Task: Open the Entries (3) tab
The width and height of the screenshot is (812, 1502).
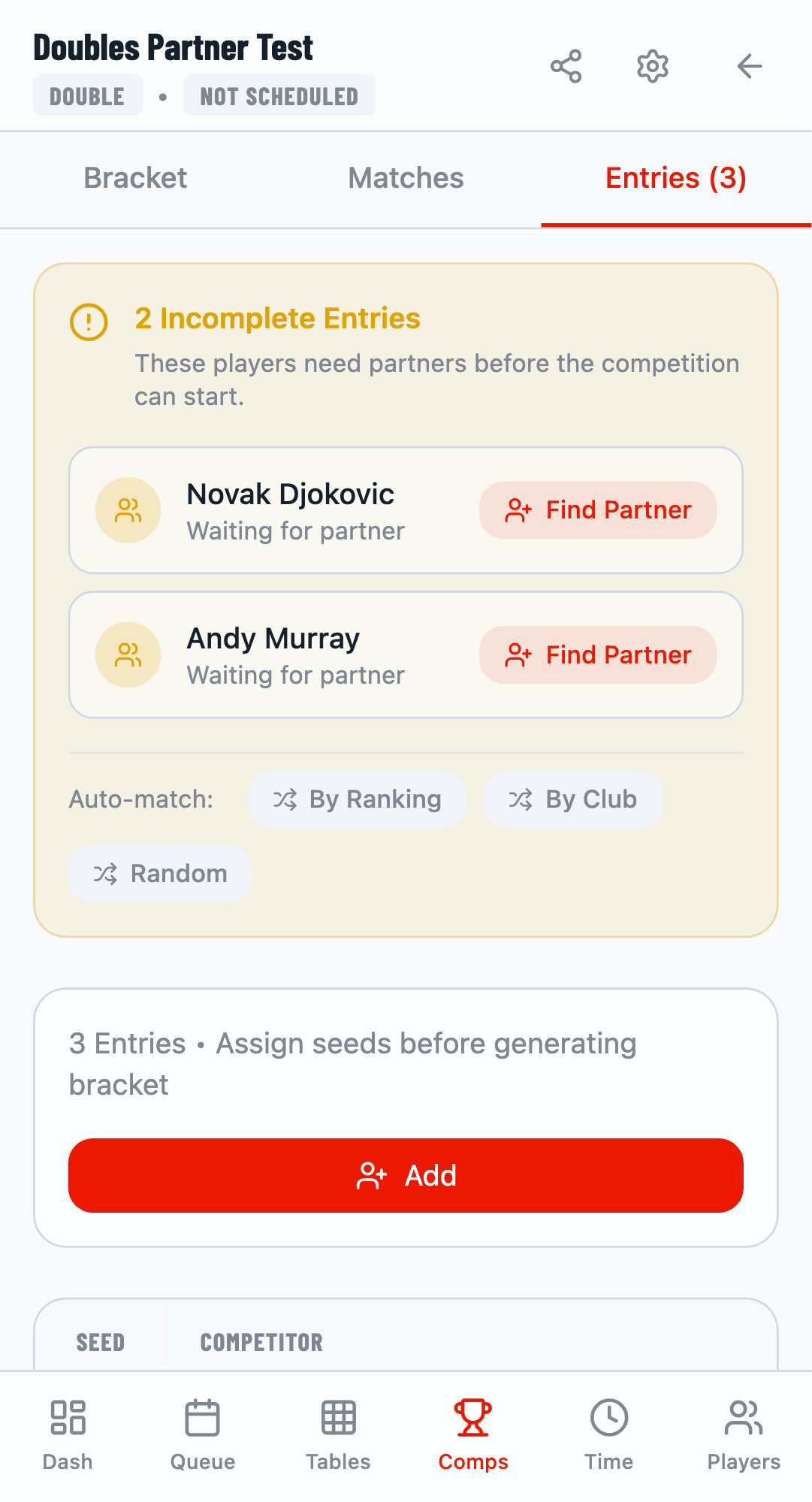Action: point(675,178)
